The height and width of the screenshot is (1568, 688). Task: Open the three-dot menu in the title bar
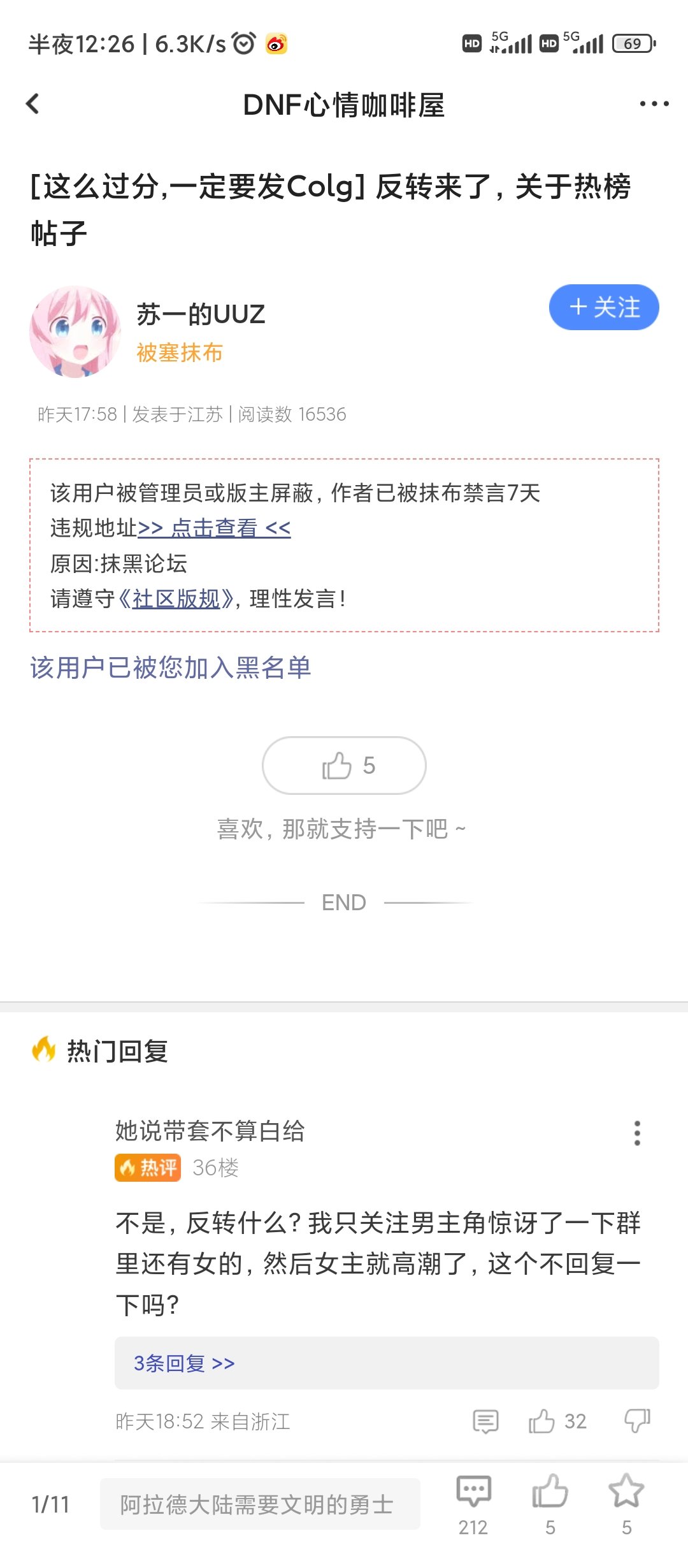pos(654,104)
